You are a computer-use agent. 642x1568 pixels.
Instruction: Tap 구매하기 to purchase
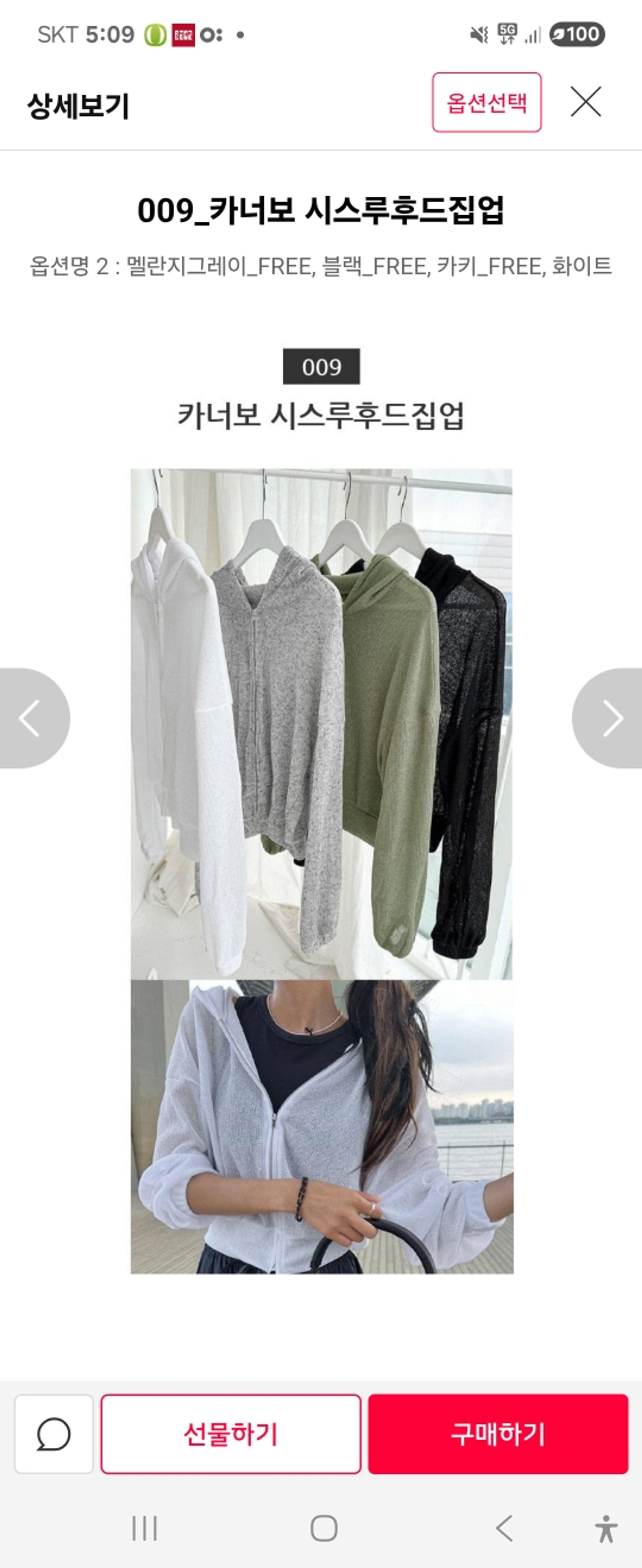pos(498,1434)
